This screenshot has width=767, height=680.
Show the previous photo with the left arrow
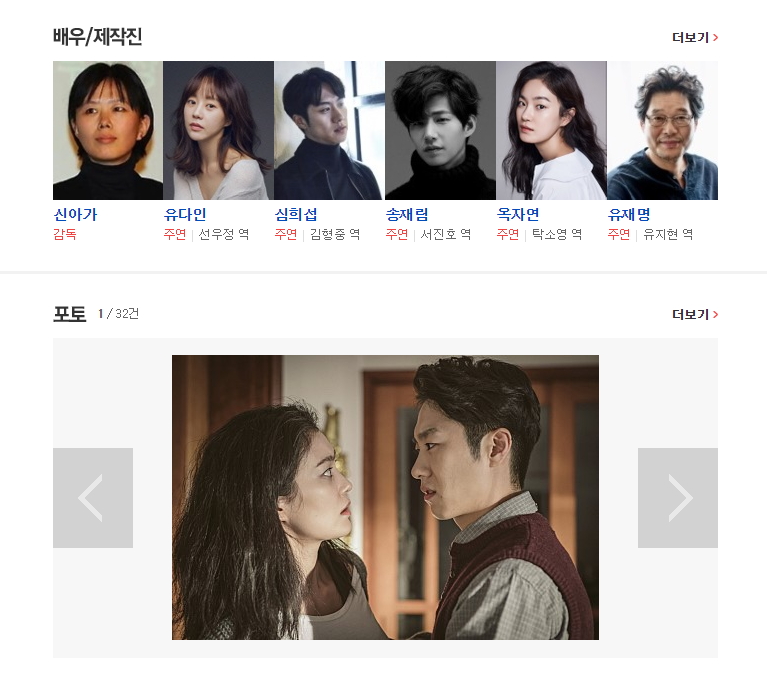pos(93,498)
